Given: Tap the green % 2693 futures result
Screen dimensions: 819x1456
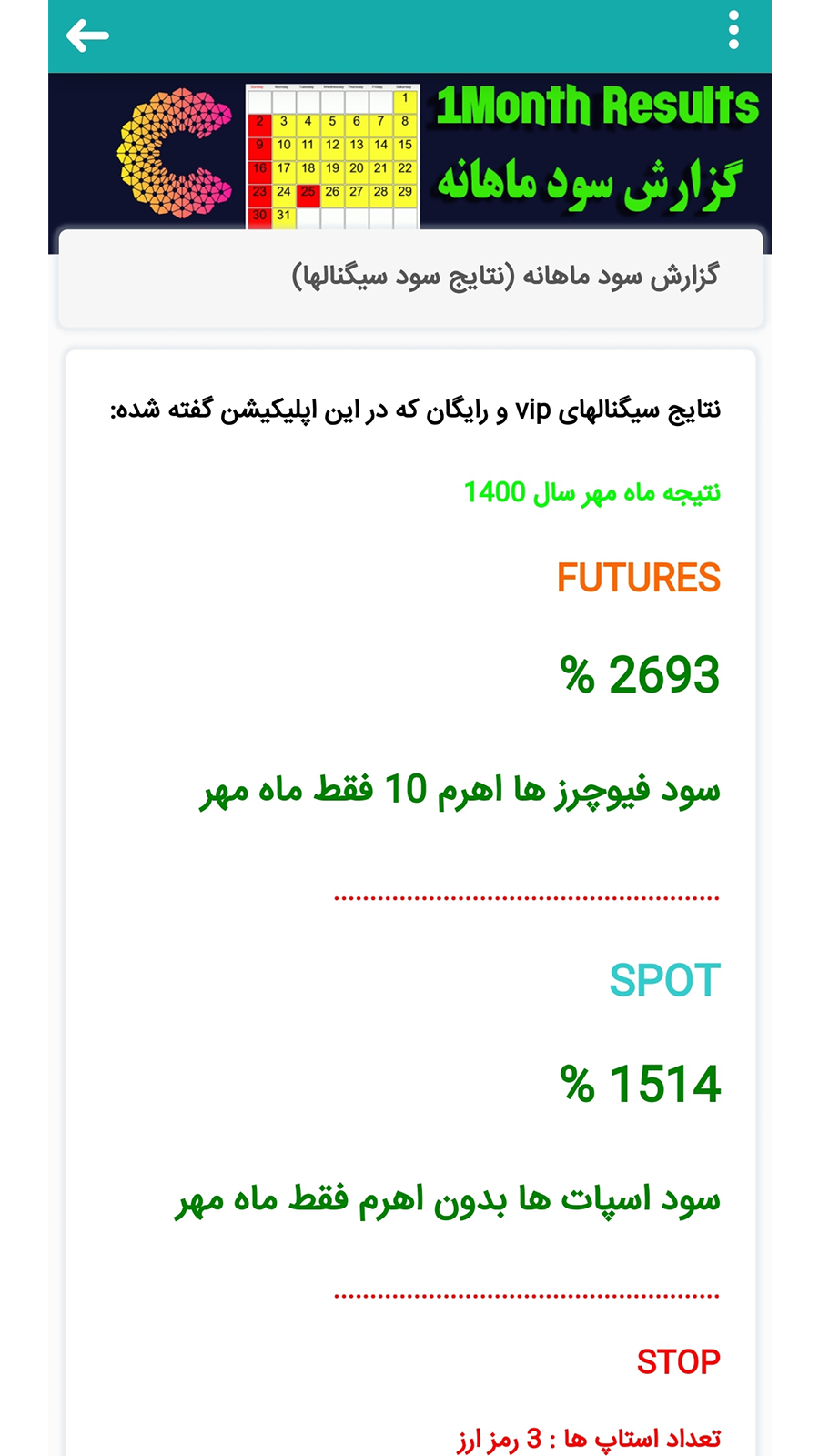Looking at the screenshot, I should tap(639, 676).
